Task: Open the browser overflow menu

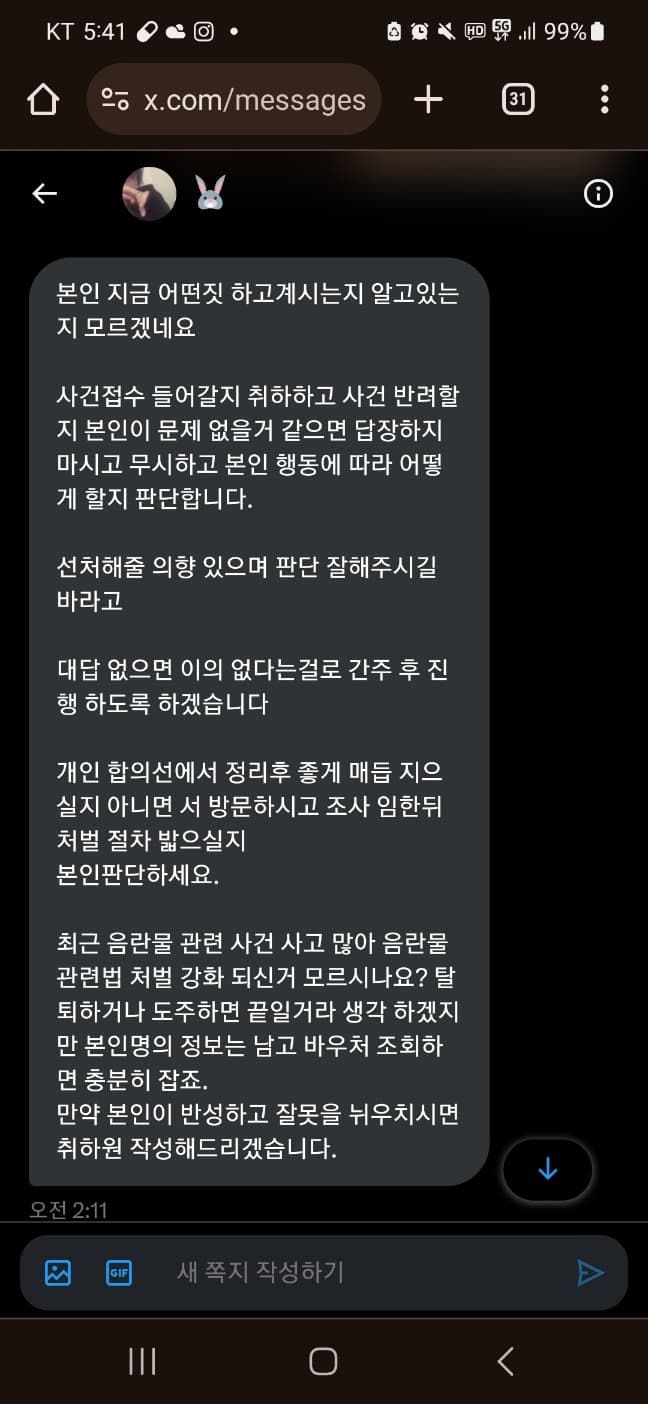Action: [604, 99]
